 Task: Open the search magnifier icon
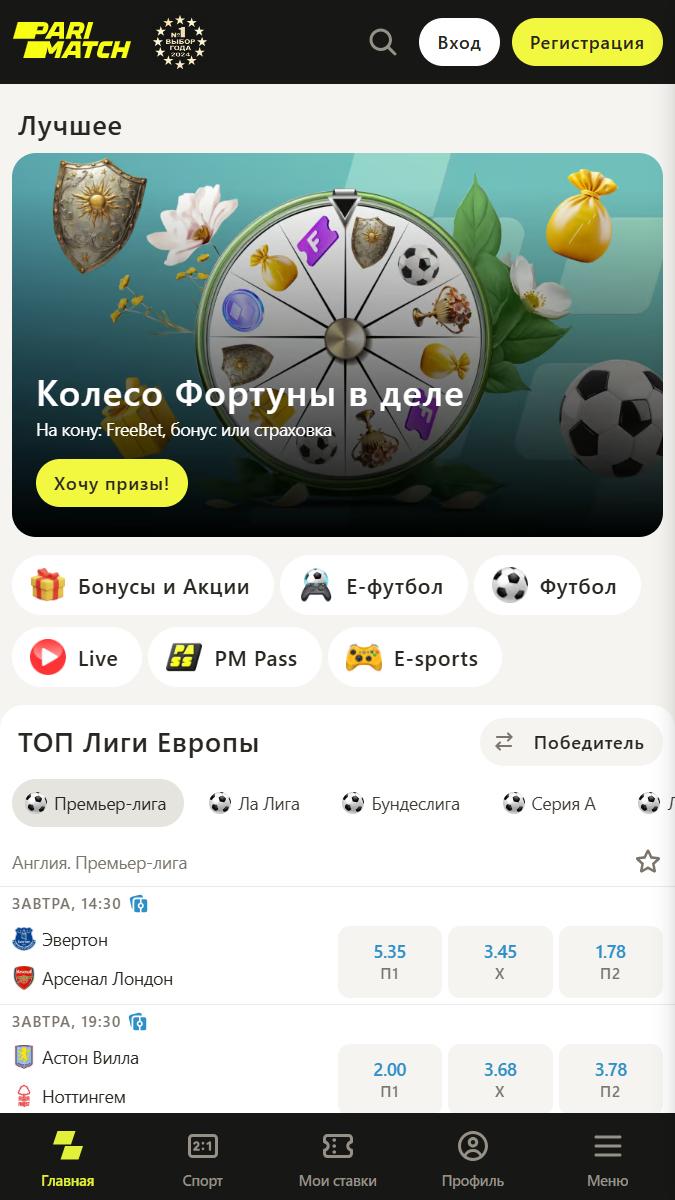(x=383, y=42)
